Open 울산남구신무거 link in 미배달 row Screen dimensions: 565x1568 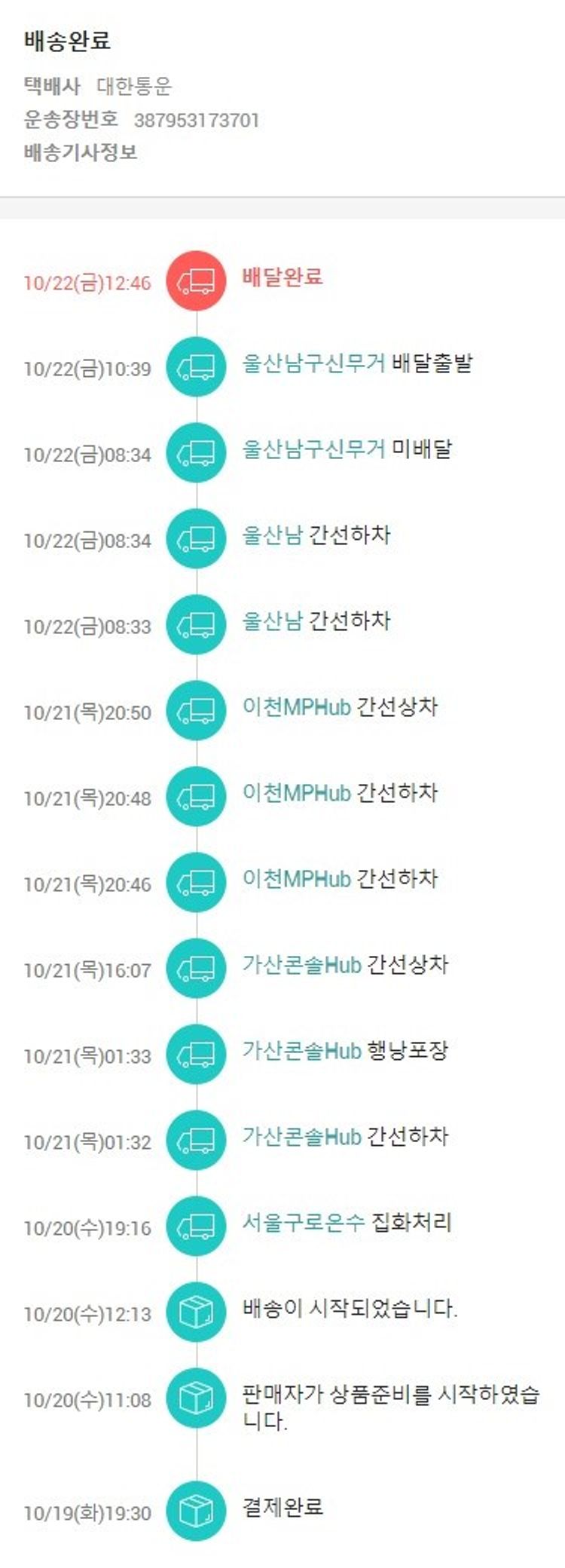point(313,449)
